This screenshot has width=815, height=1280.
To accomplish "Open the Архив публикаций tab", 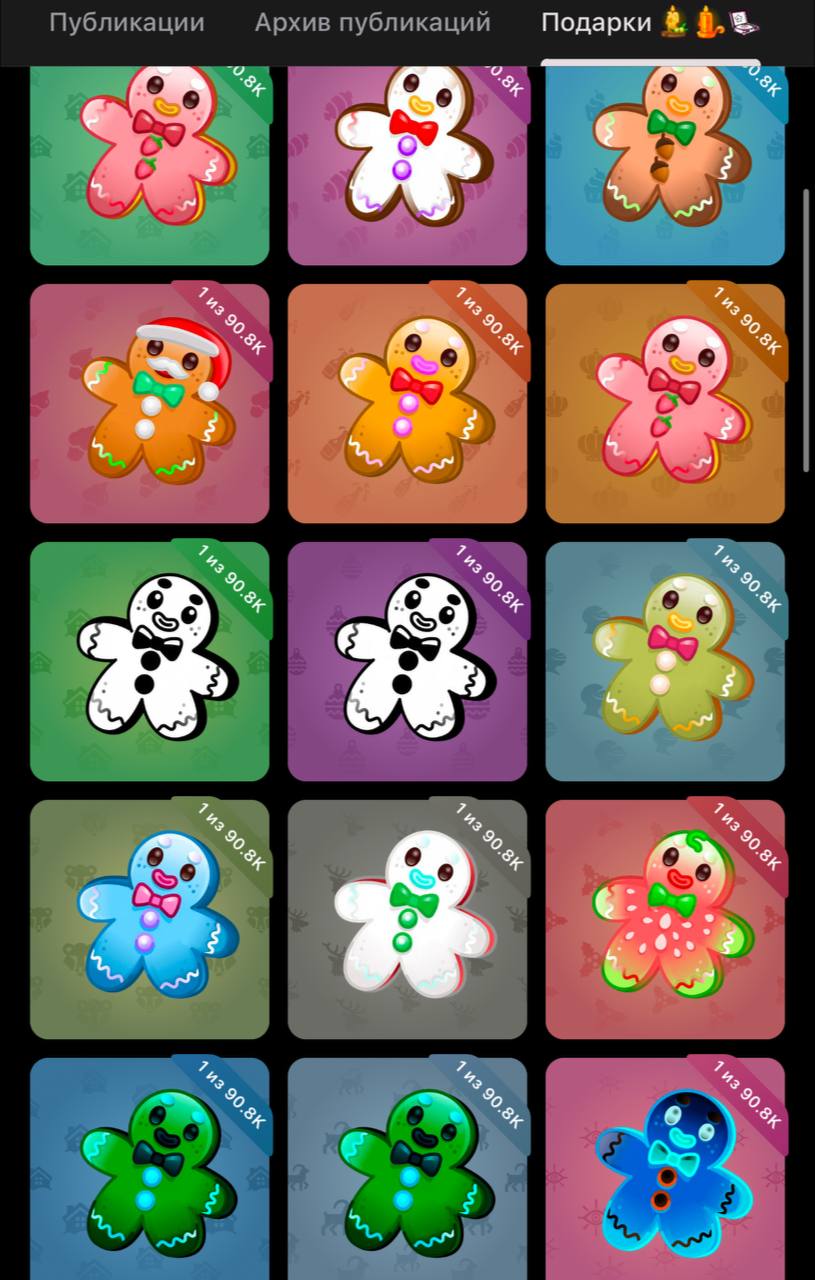I will tap(372, 23).
